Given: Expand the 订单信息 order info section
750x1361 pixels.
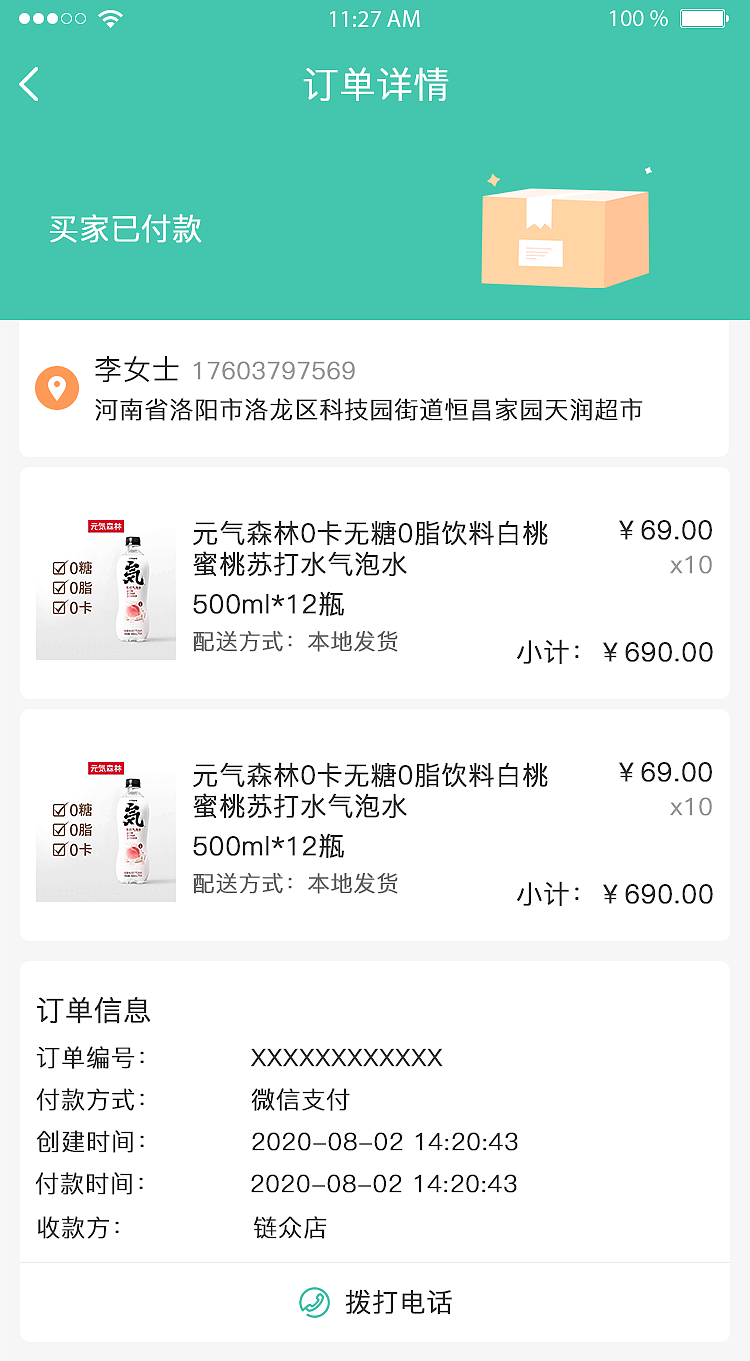Looking at the screenshot, I should pyautogui.click(x=90, y=1010).
